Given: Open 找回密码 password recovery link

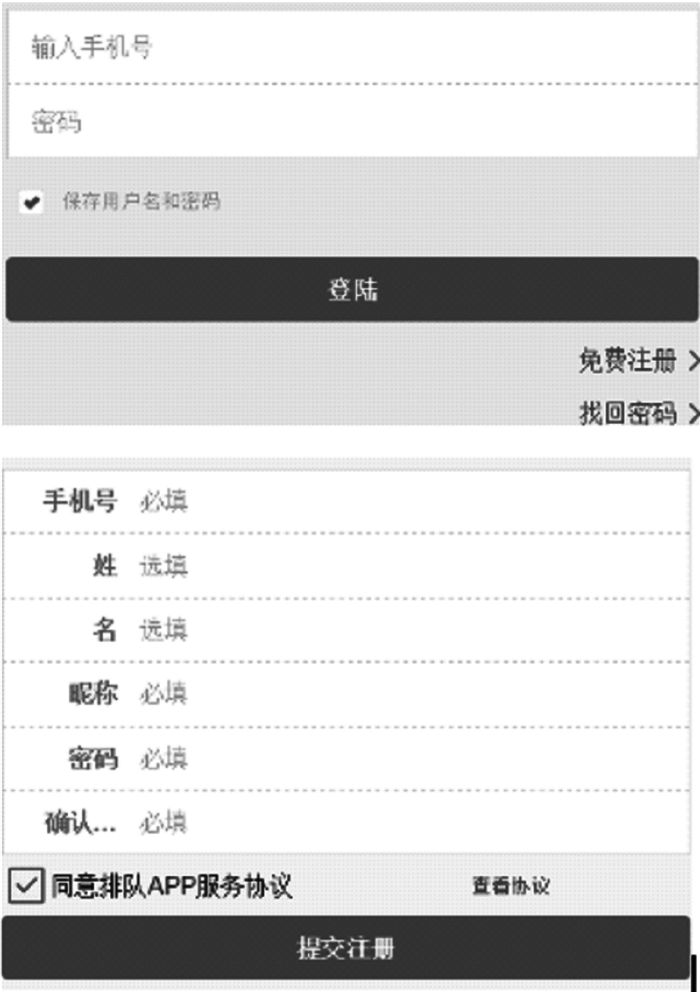Looking at the screenshot, I should [637, 413].
